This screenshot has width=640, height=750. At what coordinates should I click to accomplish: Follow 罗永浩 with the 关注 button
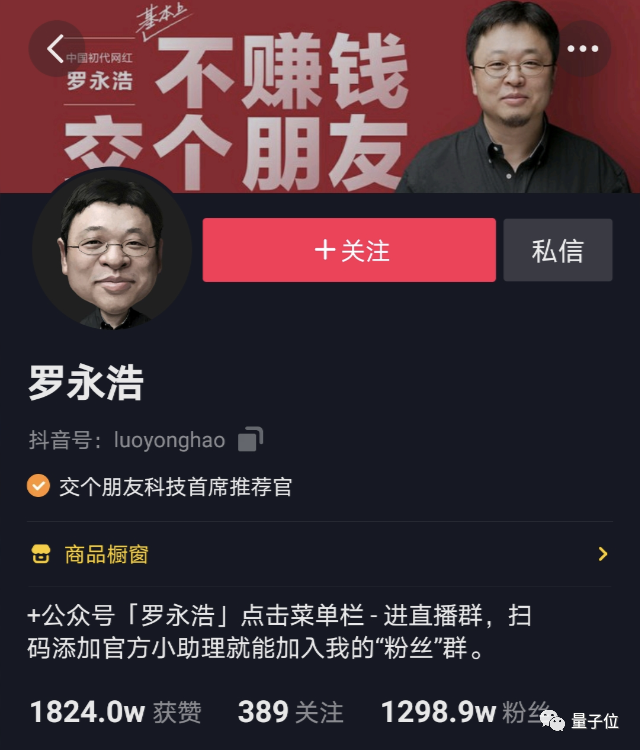click(x=349, y=250)
